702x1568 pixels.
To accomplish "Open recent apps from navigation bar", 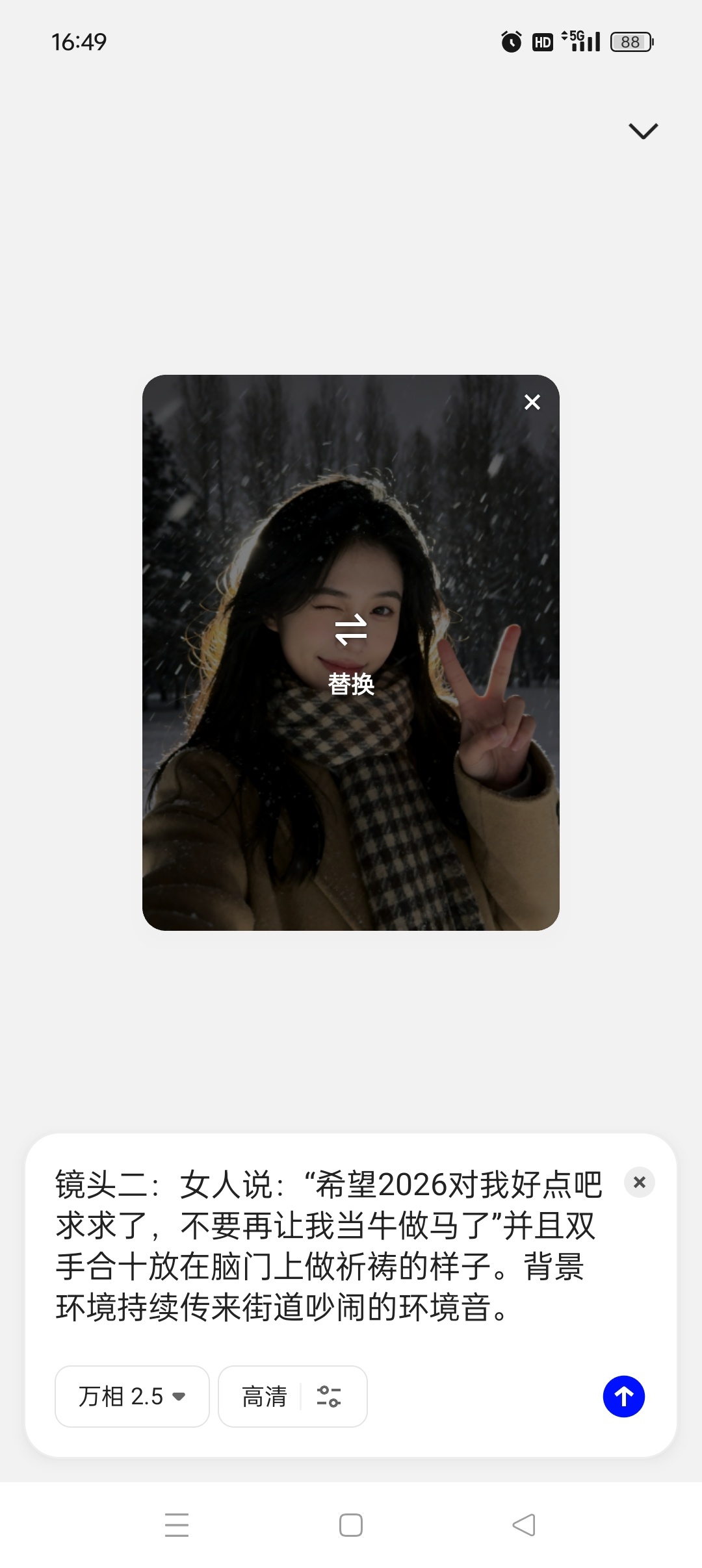I will 177,1525.
